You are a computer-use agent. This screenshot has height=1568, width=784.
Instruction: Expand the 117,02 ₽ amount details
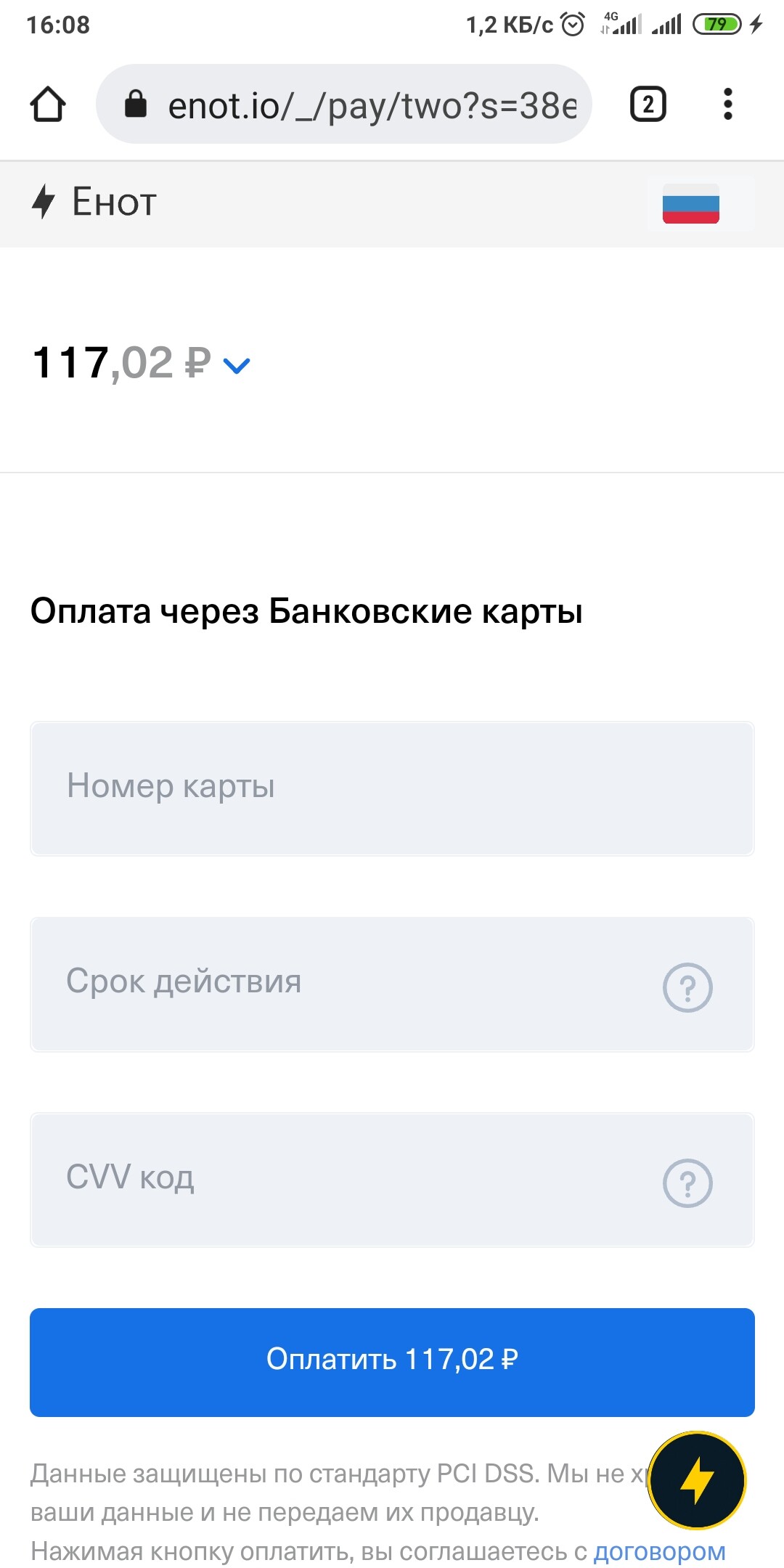point(237,365)
